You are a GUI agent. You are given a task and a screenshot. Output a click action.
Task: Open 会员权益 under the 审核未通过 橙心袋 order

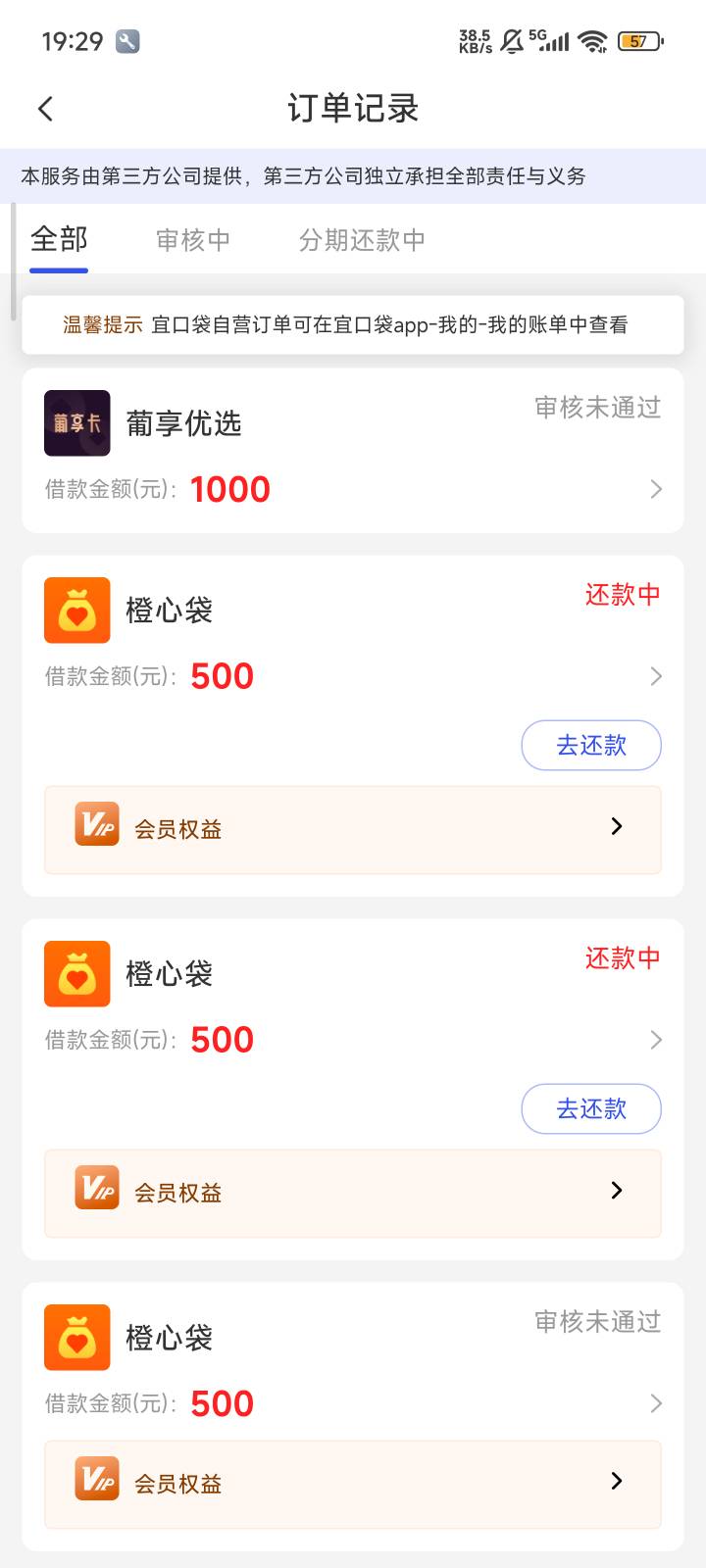point(353,1484)
